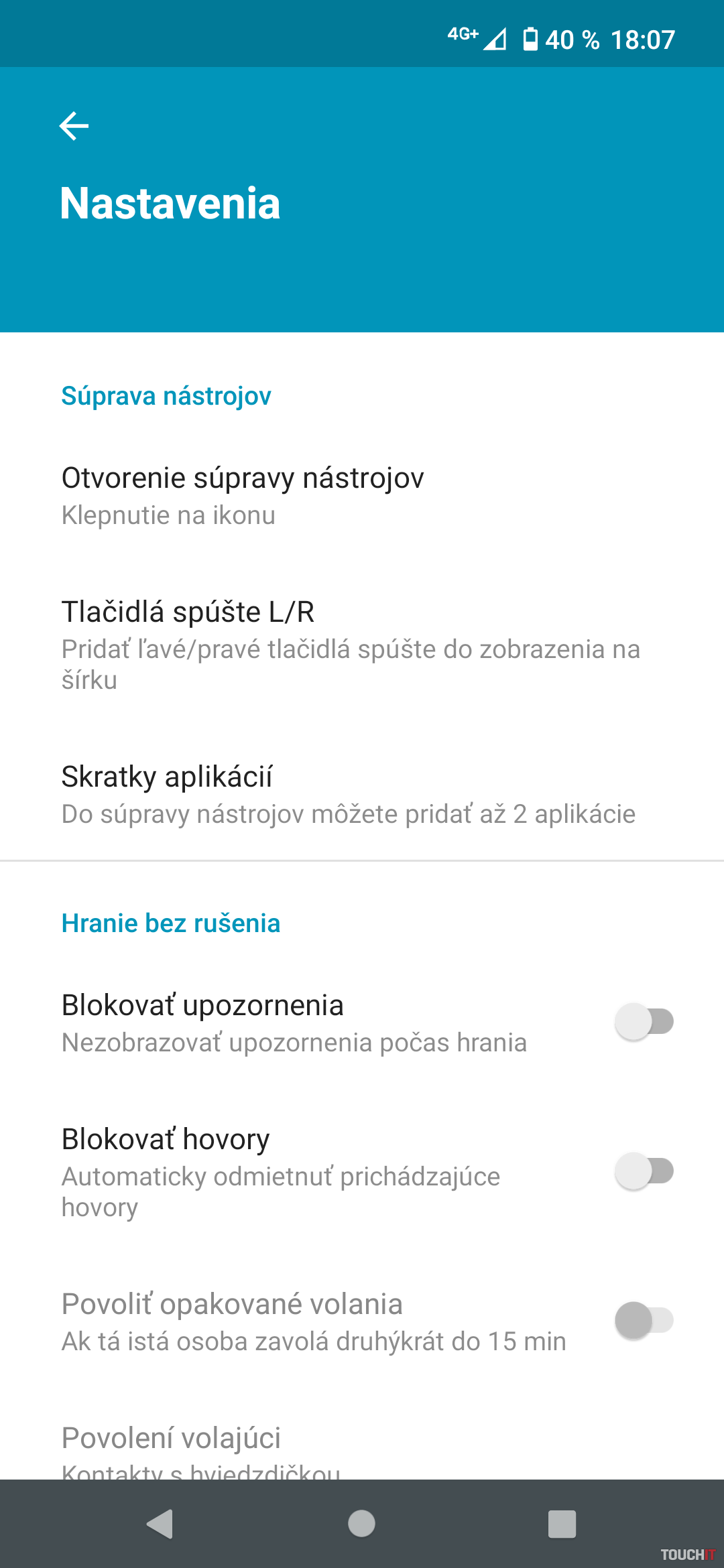Go back using the arrow in the header
Screen dimensions: 724x1568
pos(74,126)
